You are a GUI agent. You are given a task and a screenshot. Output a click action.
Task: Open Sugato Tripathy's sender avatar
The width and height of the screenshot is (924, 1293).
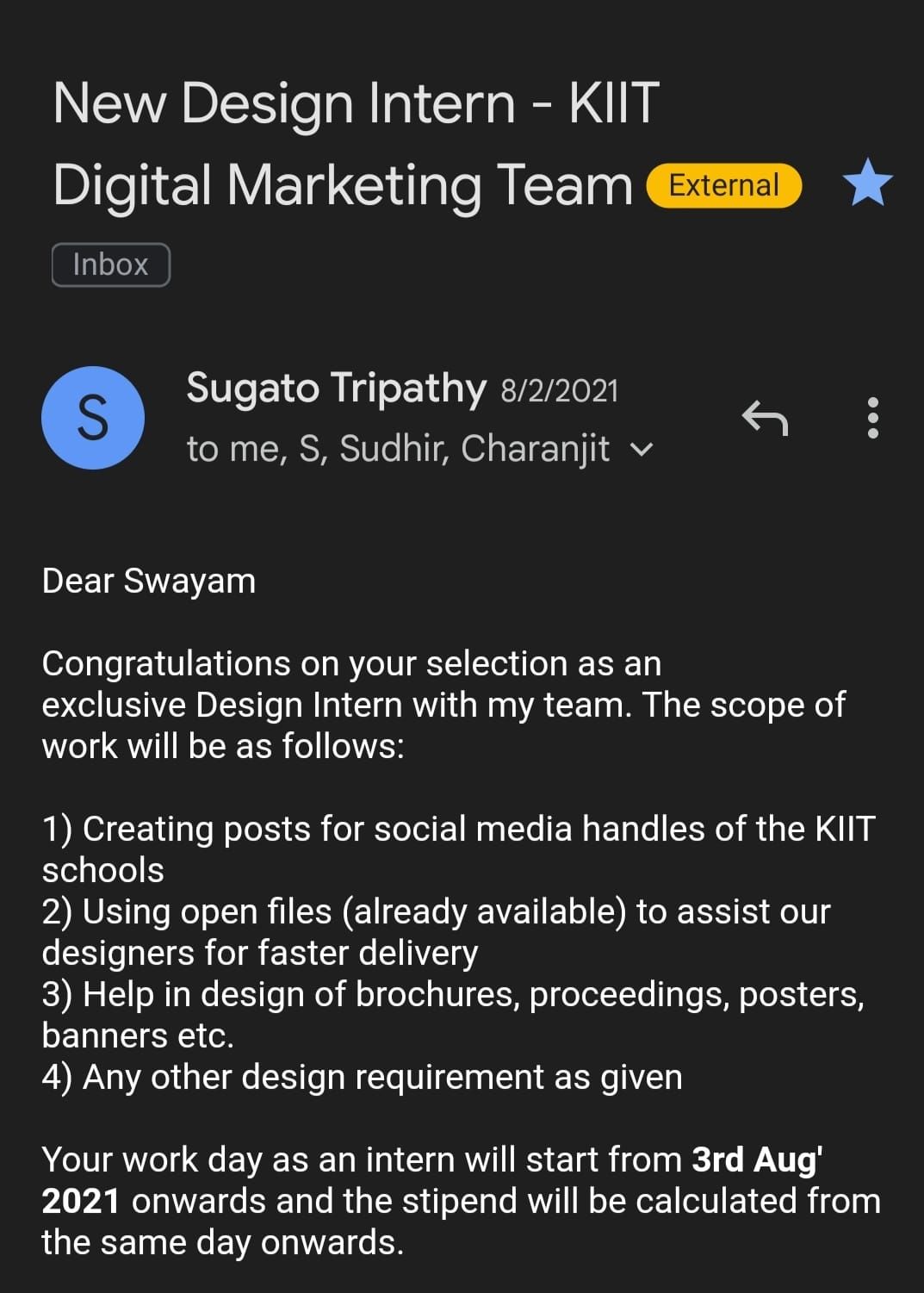(93, 418)
